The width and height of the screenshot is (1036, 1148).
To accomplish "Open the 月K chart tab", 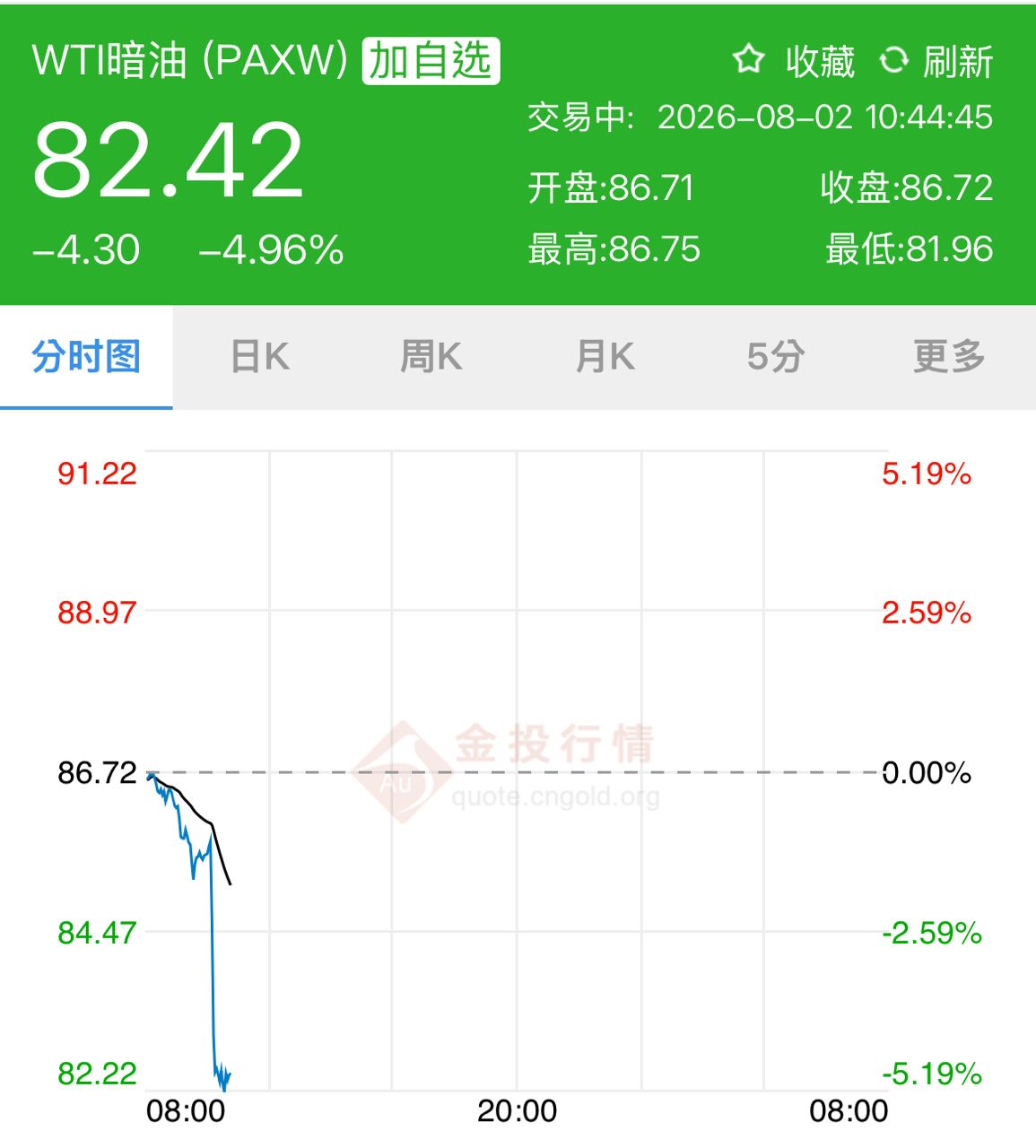I will (605, 357).
